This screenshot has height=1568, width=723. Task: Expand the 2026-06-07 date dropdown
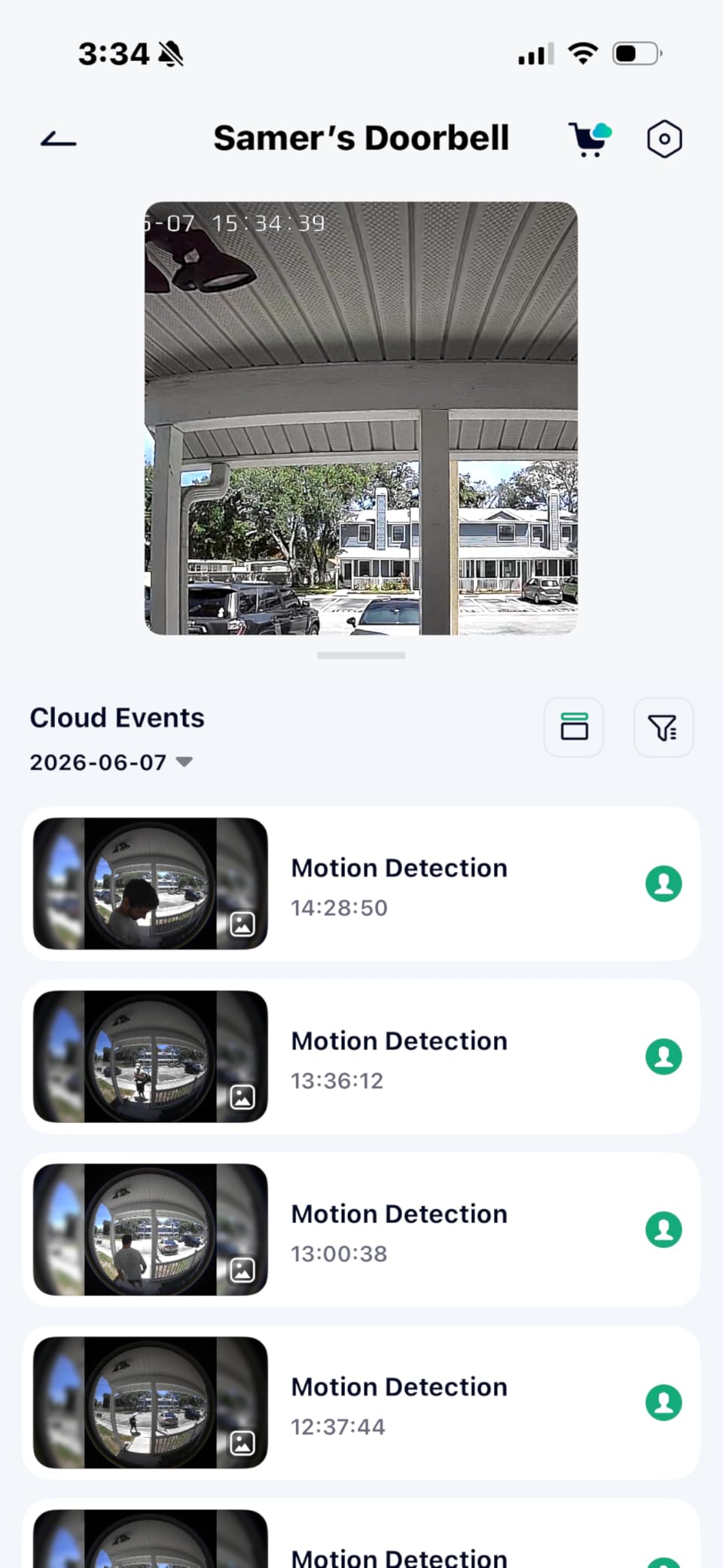click(111, 762)
